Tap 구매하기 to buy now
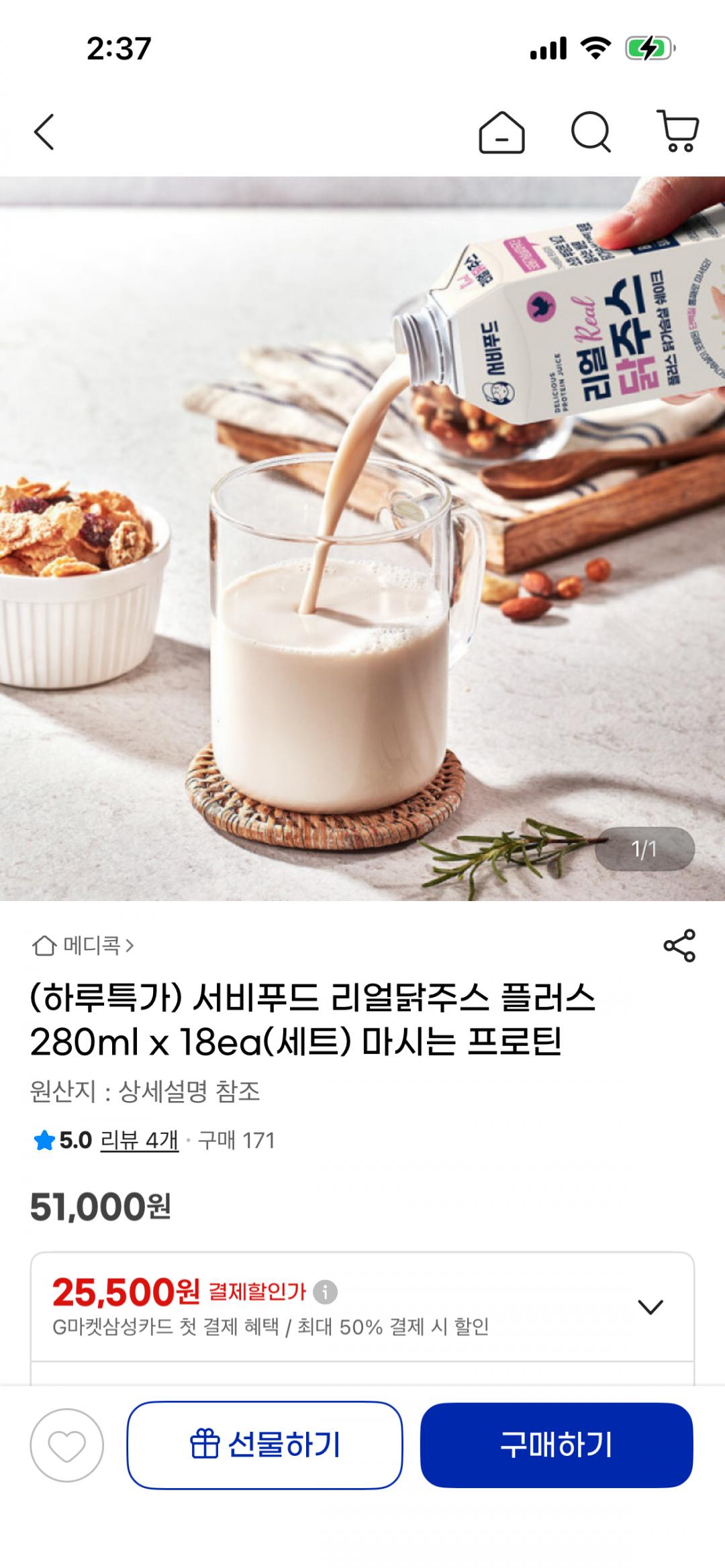 [x=556, y=1445]
